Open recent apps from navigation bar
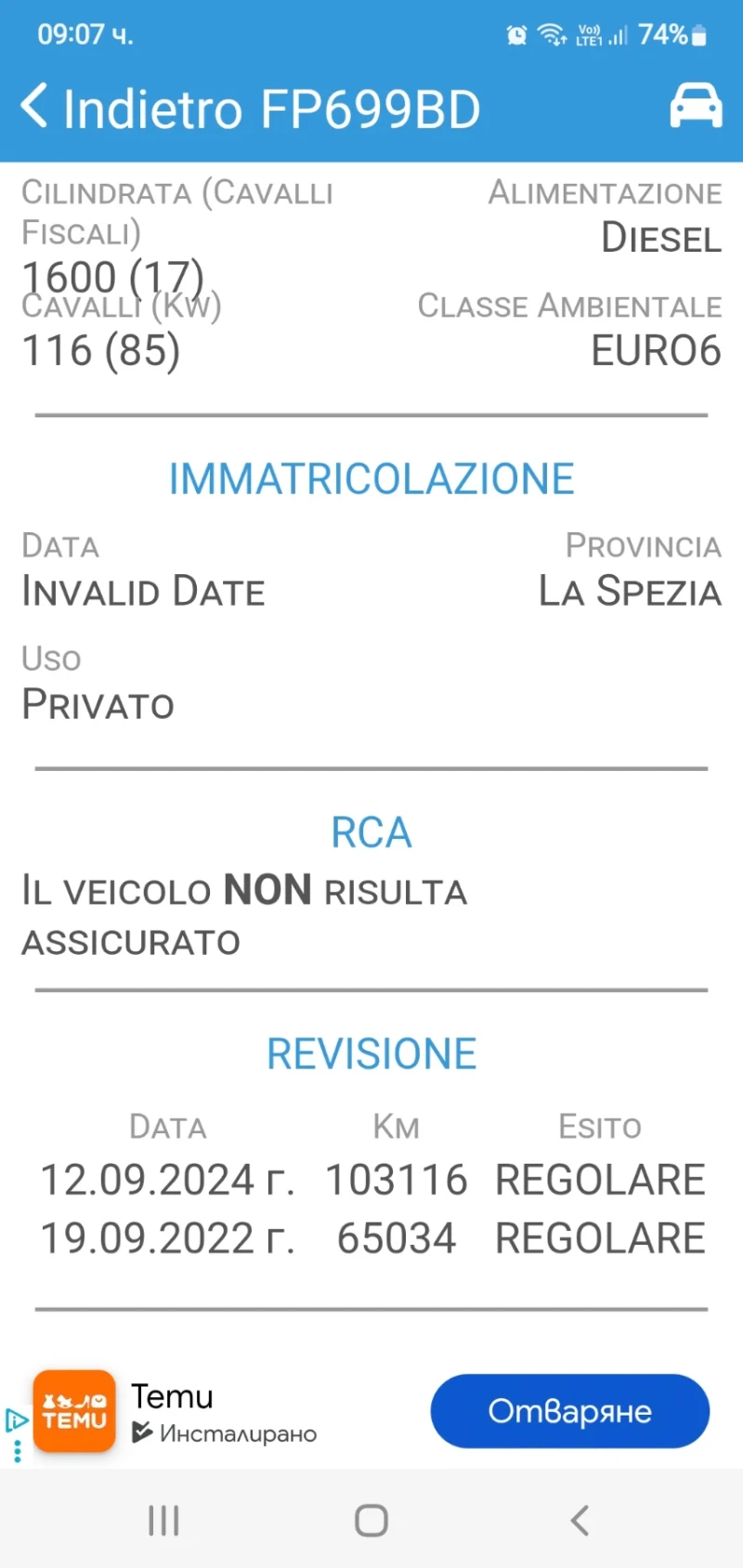The height and width of the screenshot is (1568, 743). [x=163, y=1522]
